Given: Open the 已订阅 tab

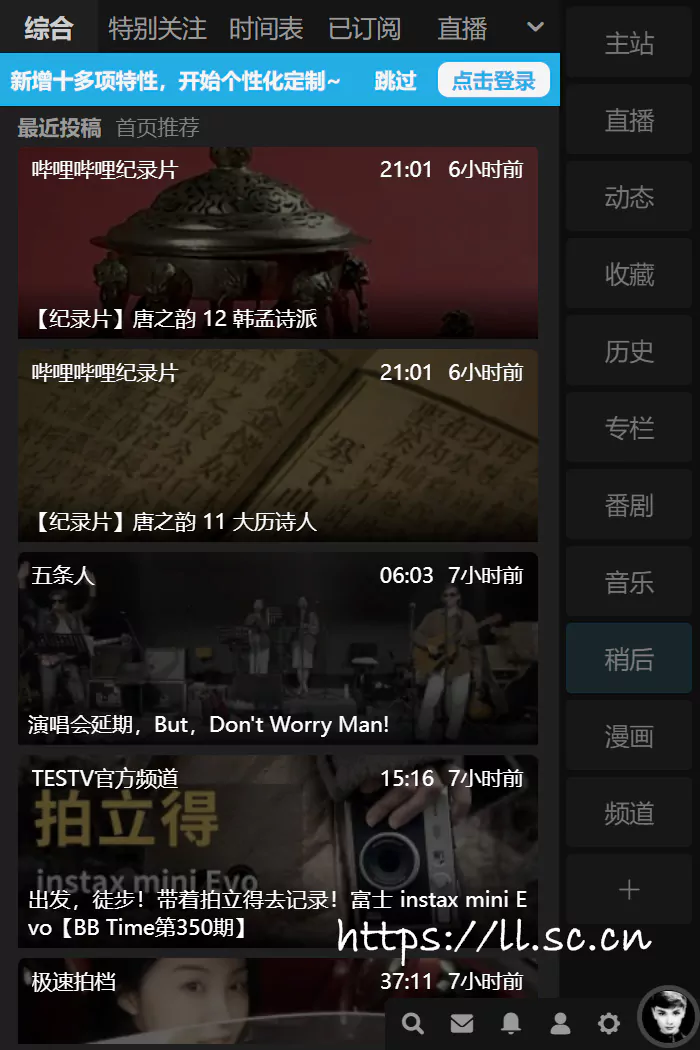Looking at the screenshot, I should 365,29.
